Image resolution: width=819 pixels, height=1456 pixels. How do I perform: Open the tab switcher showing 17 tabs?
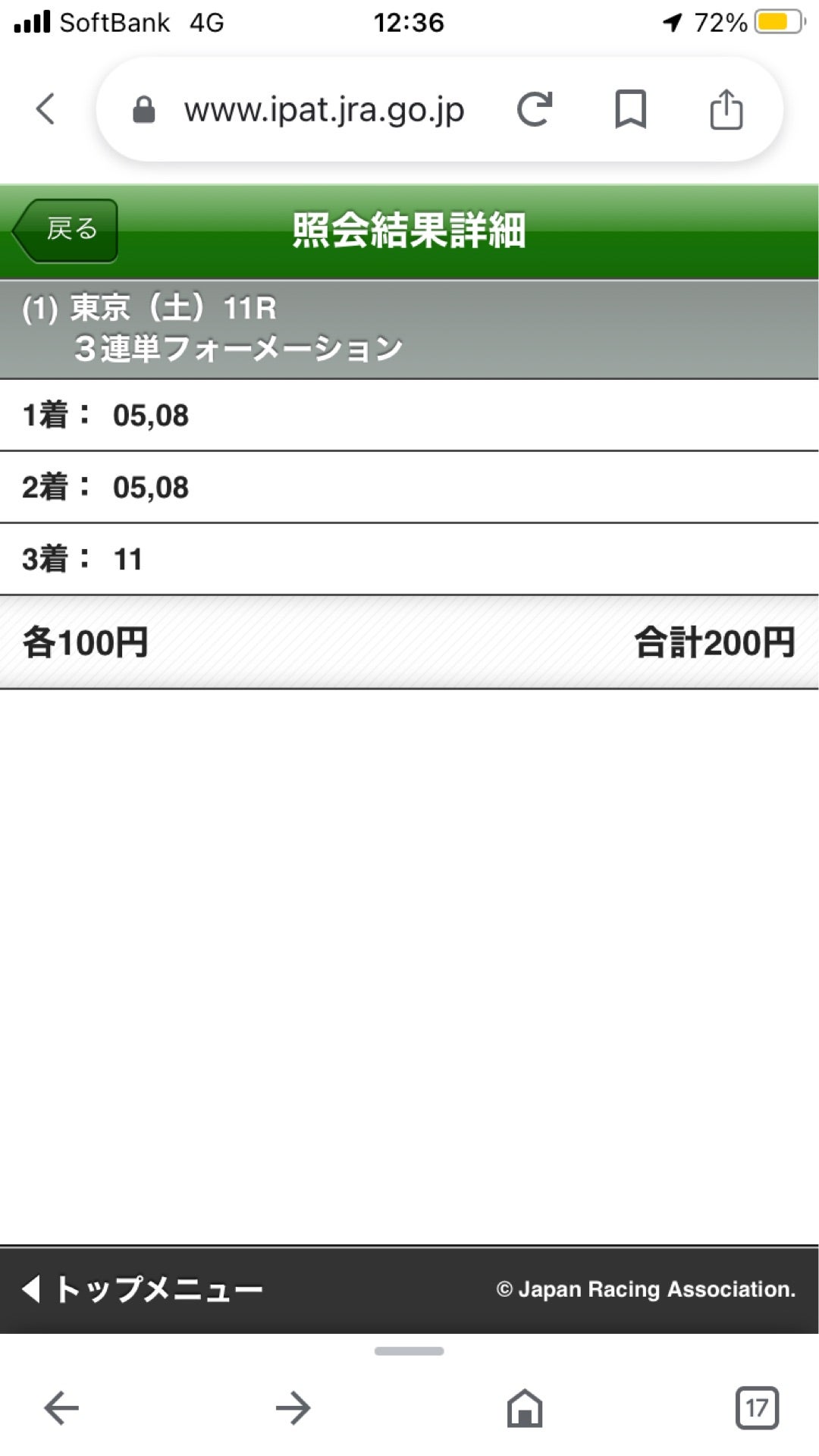[757, 1408]
